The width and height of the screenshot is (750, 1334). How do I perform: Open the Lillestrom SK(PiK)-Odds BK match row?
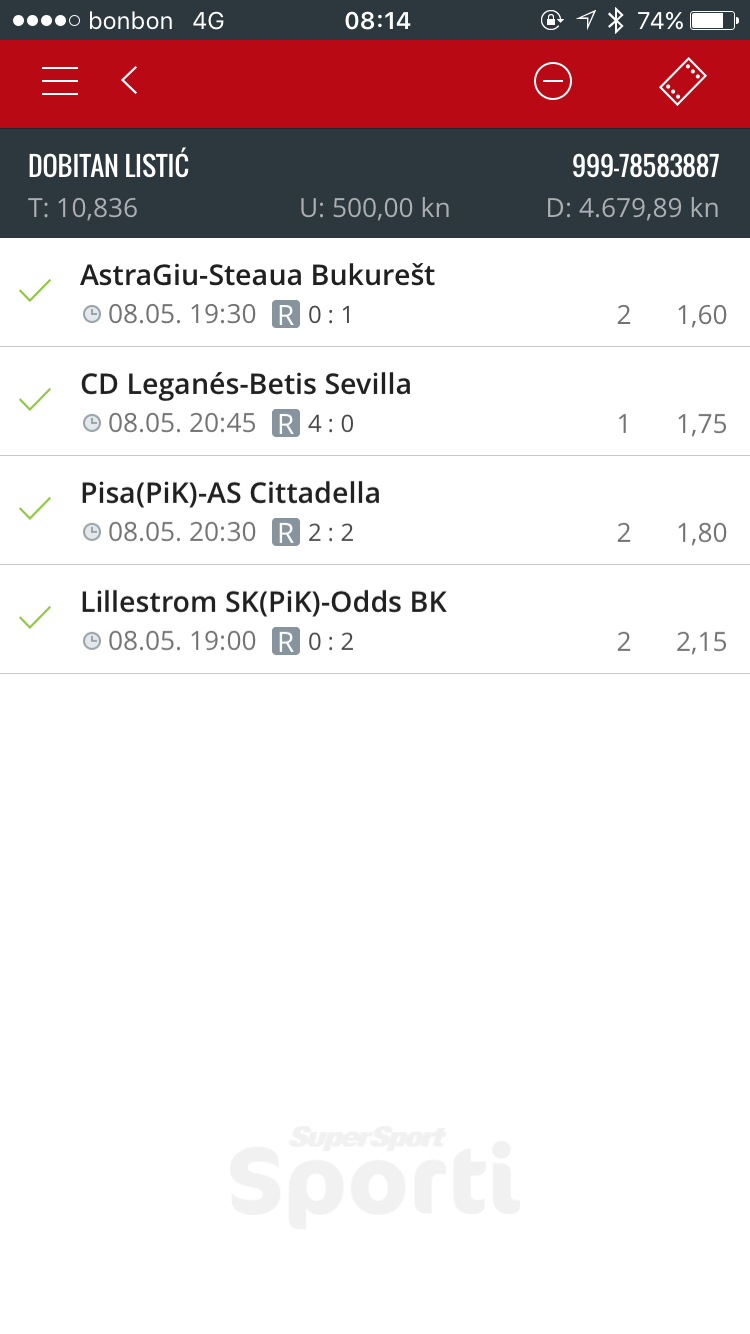pyautogui.click(x=375, y=620)
